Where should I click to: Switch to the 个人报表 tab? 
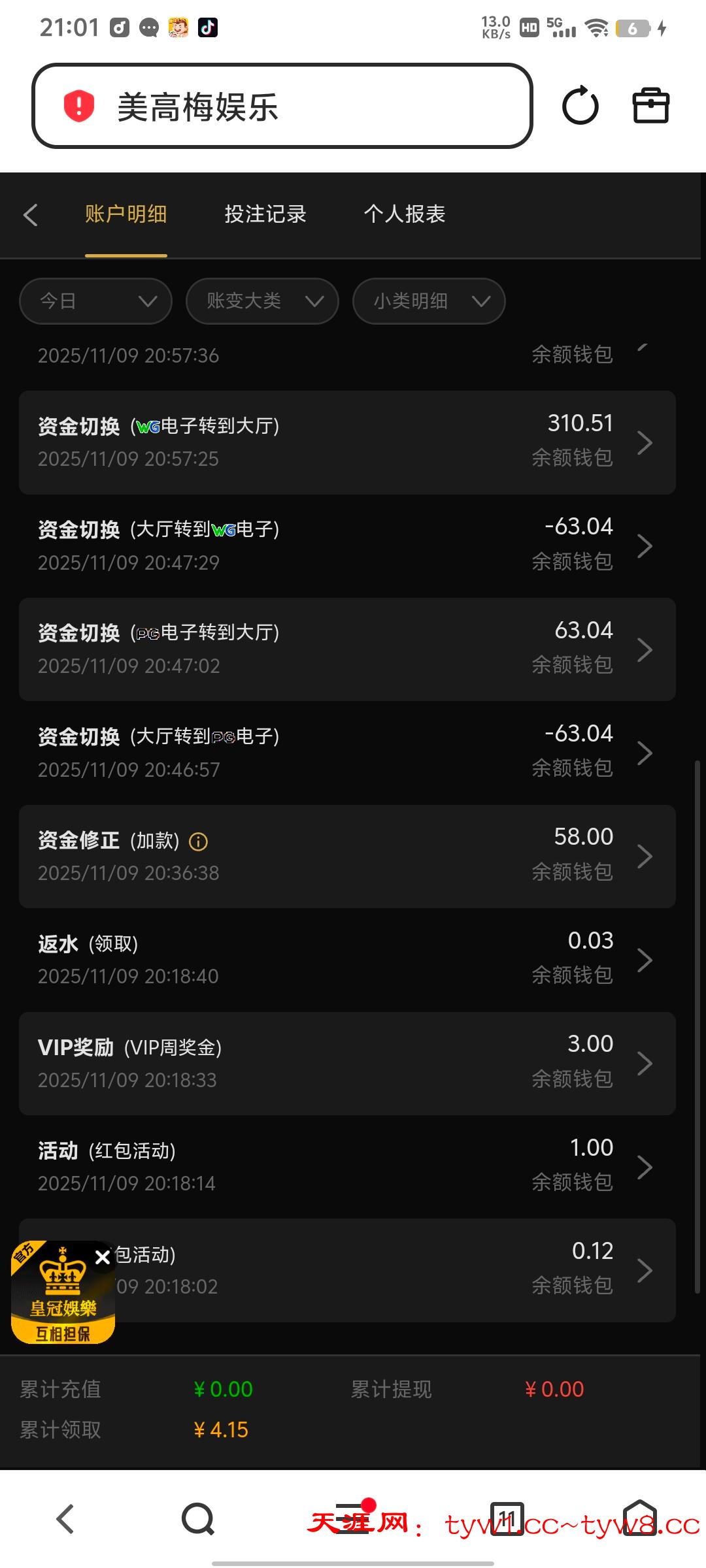point(404,214)
